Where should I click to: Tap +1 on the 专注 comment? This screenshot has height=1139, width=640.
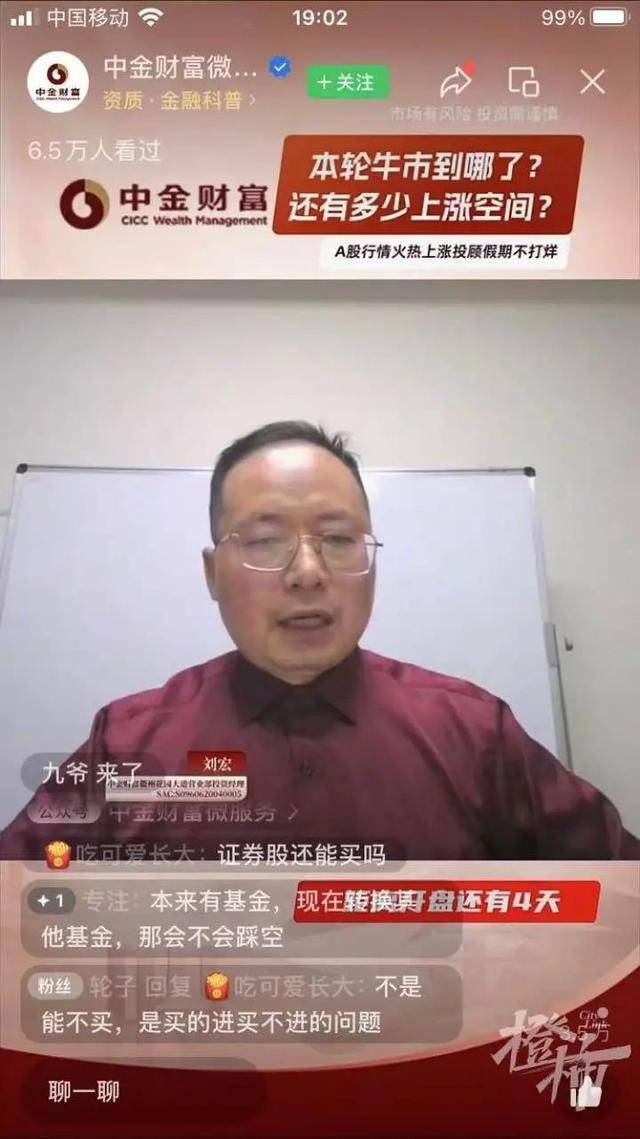pos(50,901)
